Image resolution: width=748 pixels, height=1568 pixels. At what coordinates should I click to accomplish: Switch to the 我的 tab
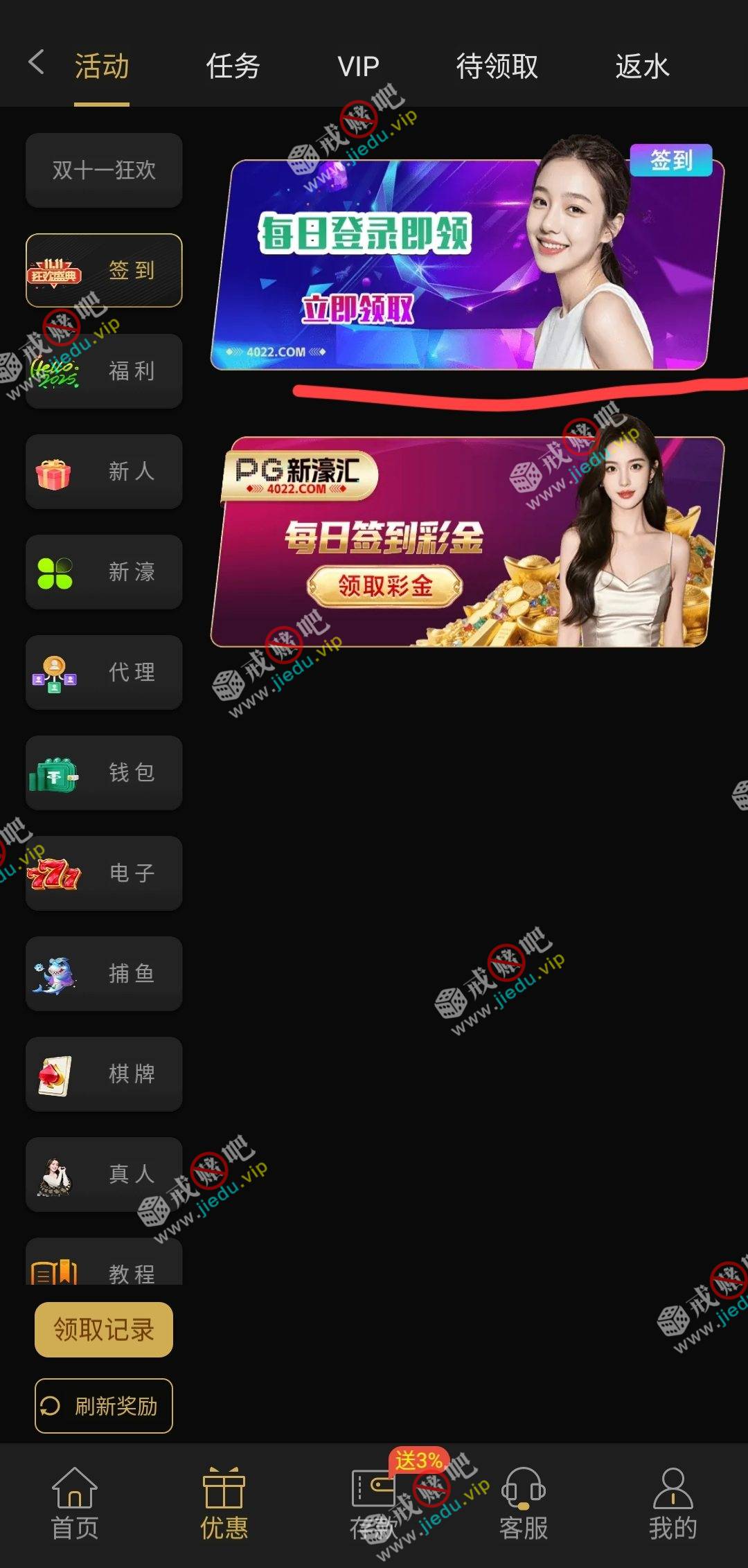[673, 1503]
